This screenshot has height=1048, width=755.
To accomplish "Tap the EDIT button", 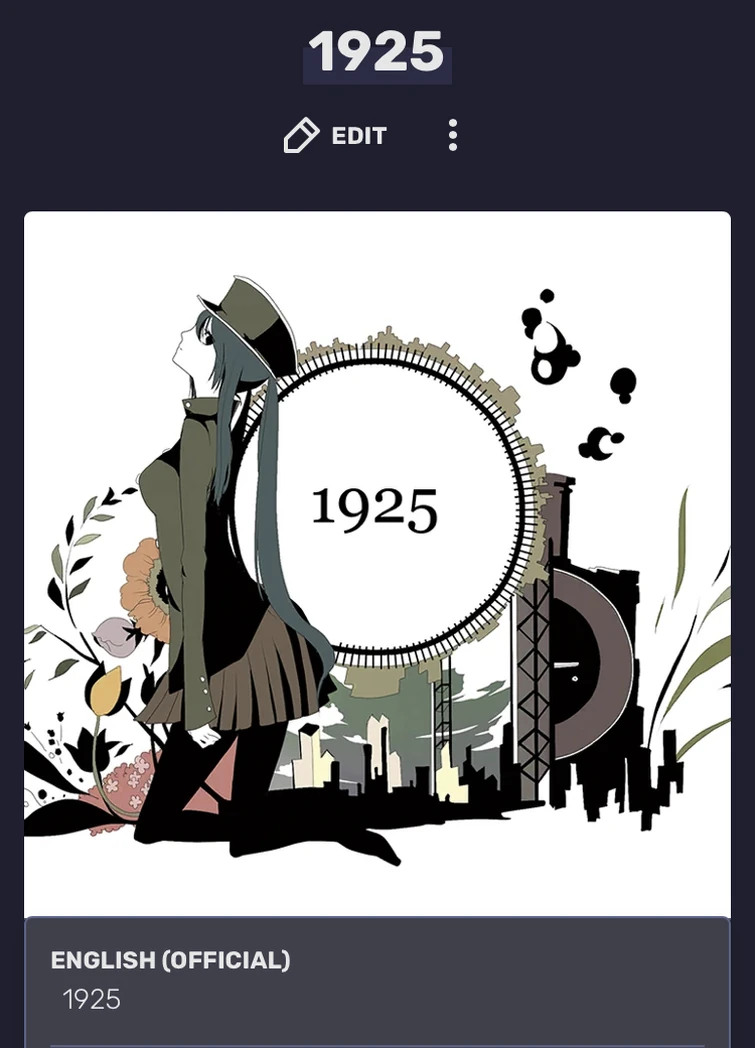I will [x=336, y=136].
